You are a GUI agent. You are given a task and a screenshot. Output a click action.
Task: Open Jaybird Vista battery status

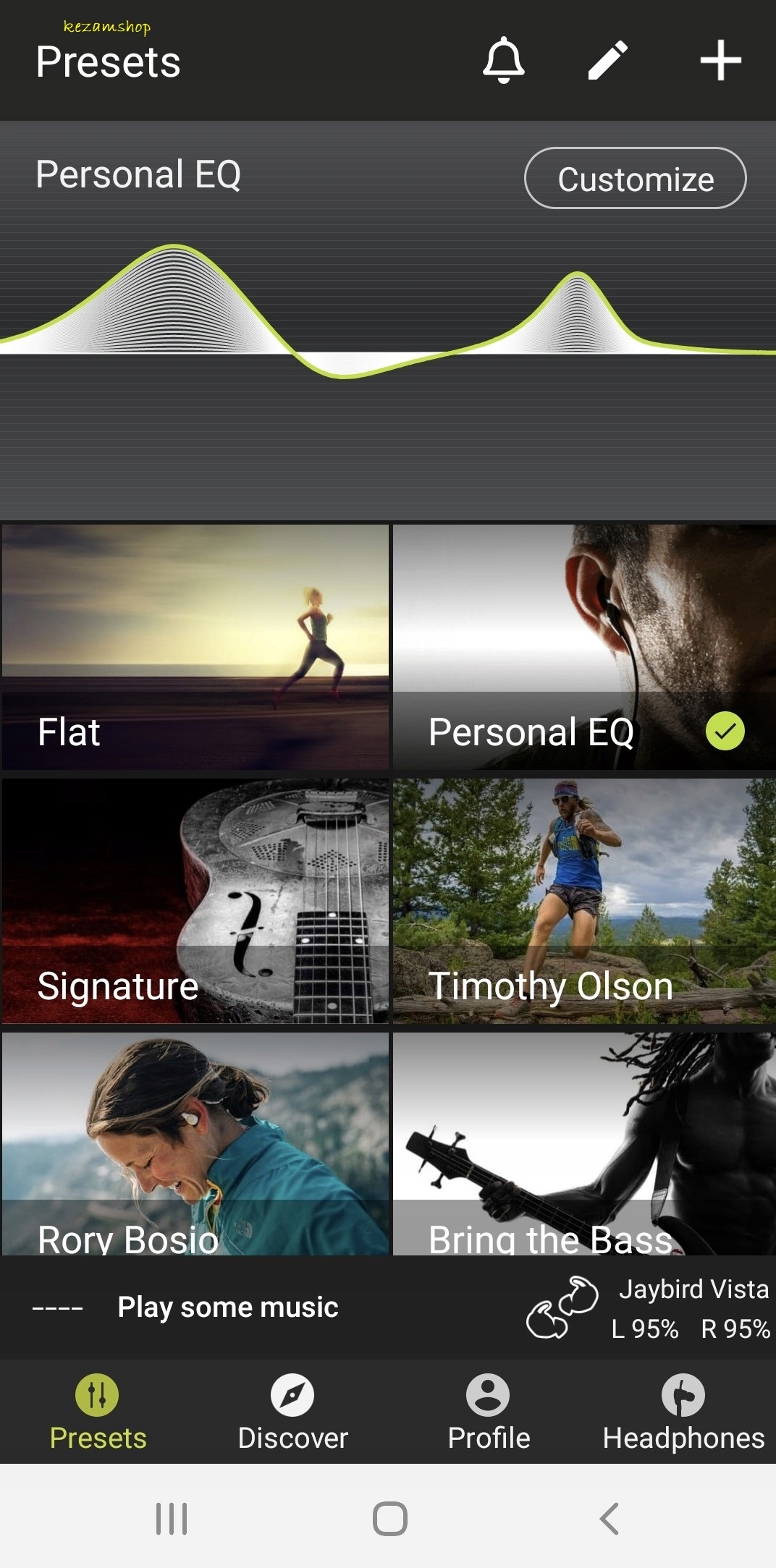click(648, 1308)
